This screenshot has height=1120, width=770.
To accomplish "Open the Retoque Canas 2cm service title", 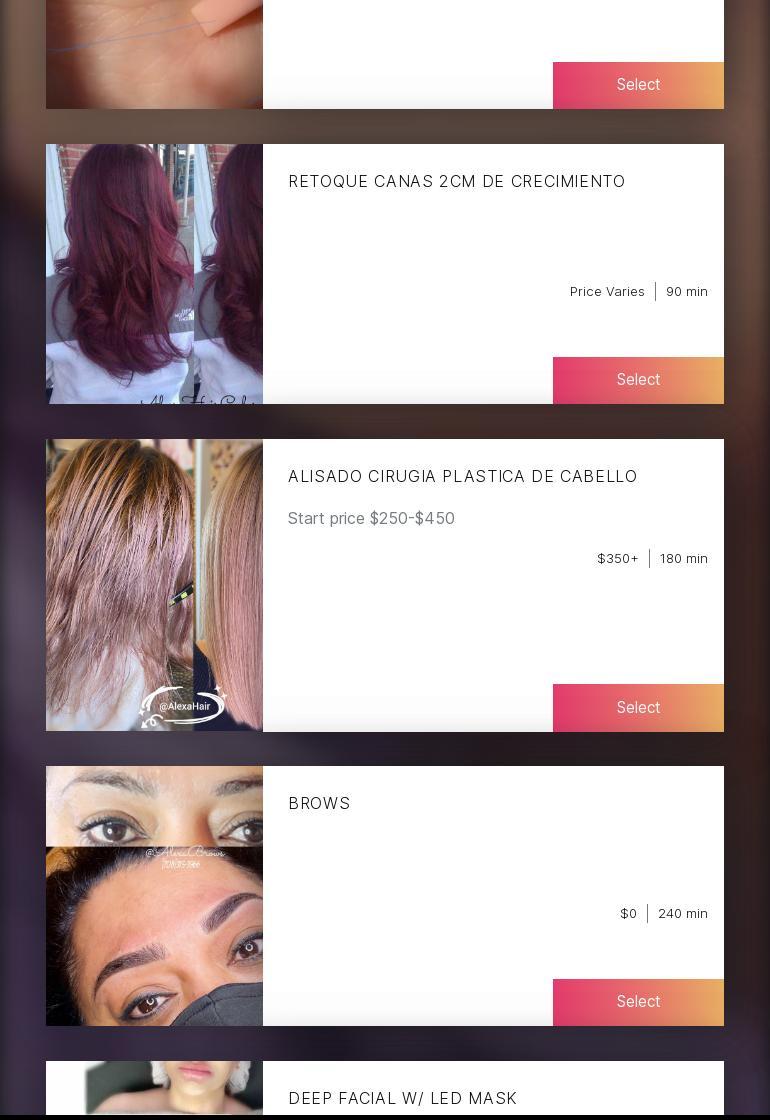I will 457,181.
